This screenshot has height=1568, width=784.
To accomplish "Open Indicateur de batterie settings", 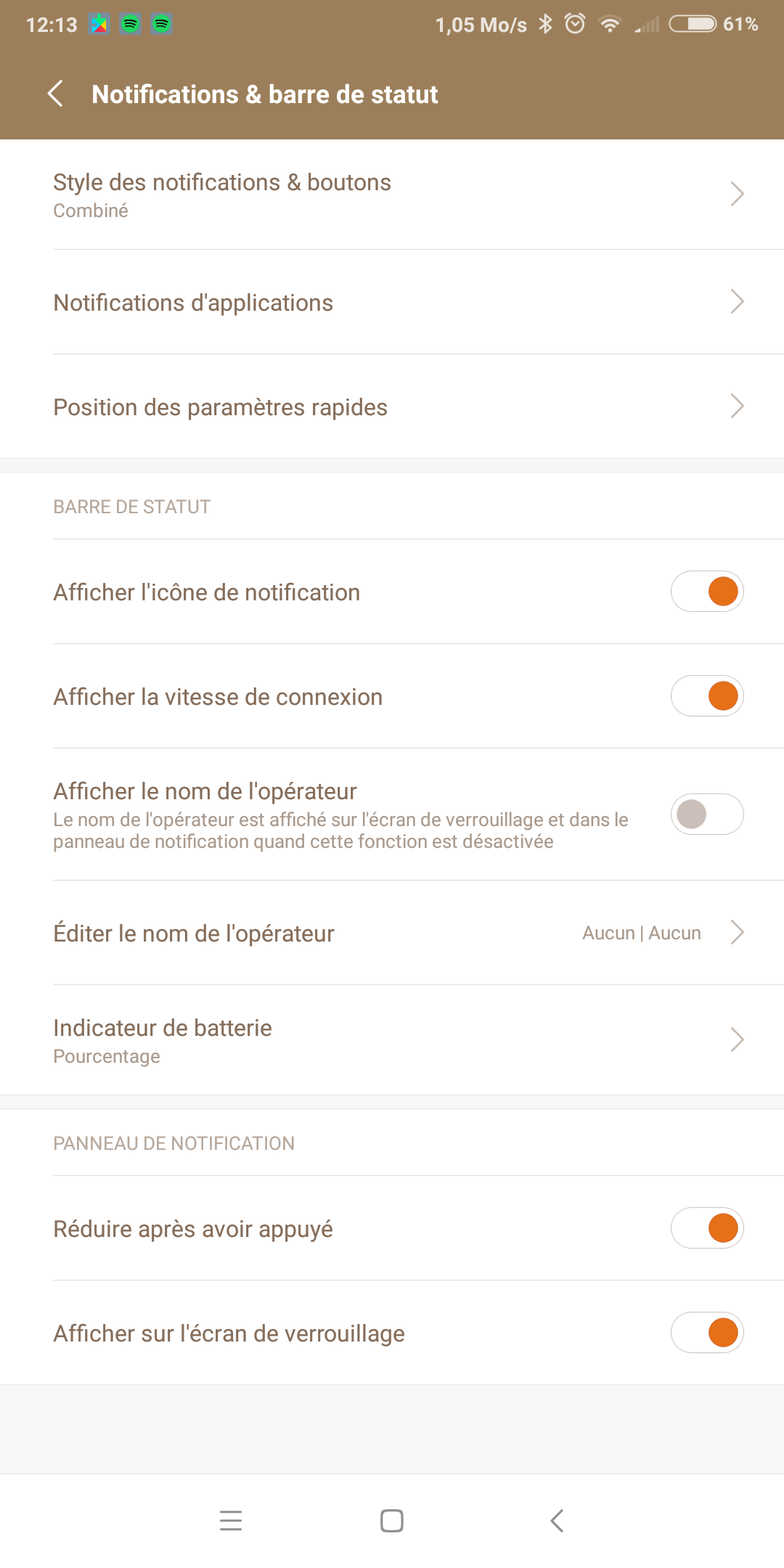I will pos(392,1040).
